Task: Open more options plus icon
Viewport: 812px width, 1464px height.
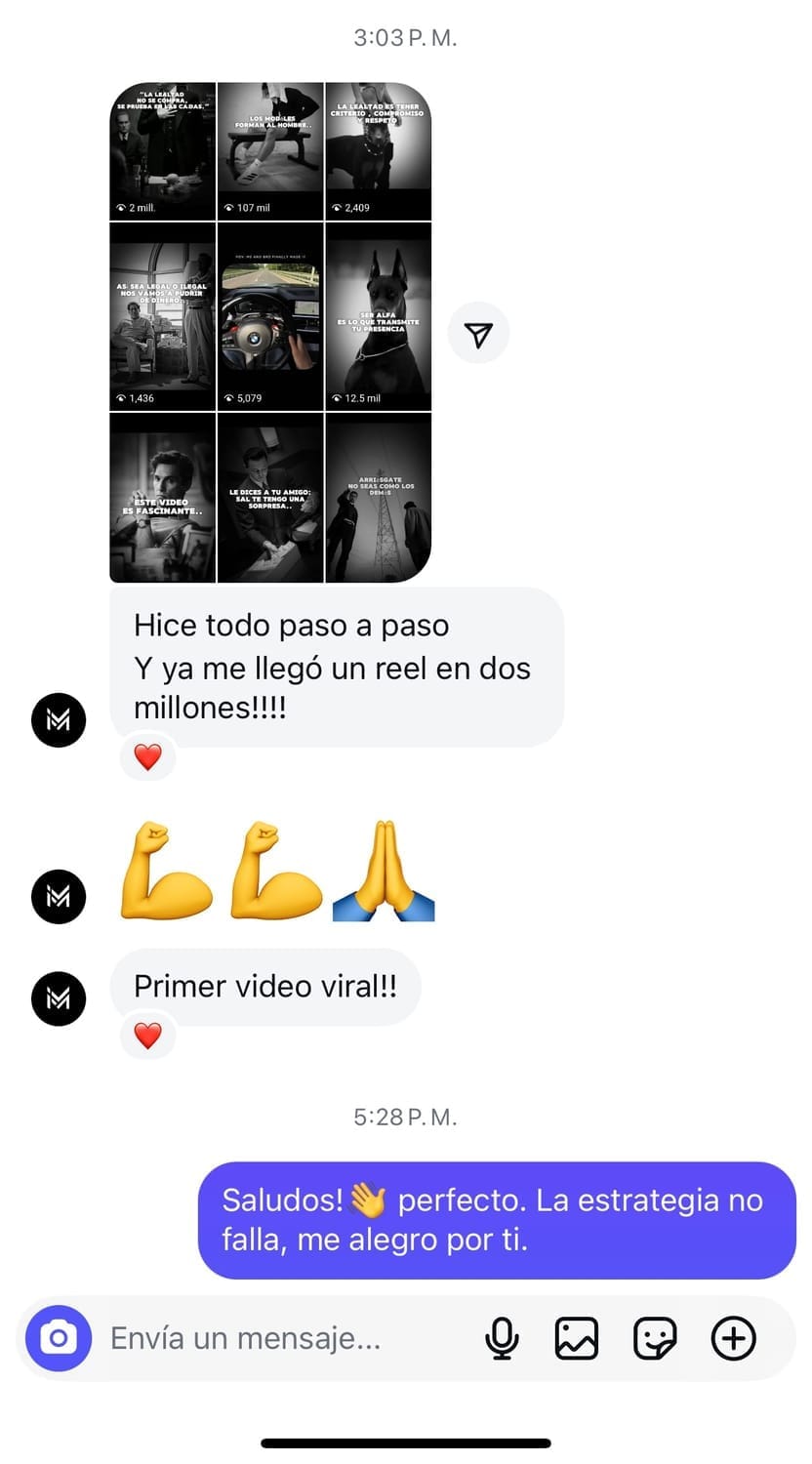Action: 734,1338
